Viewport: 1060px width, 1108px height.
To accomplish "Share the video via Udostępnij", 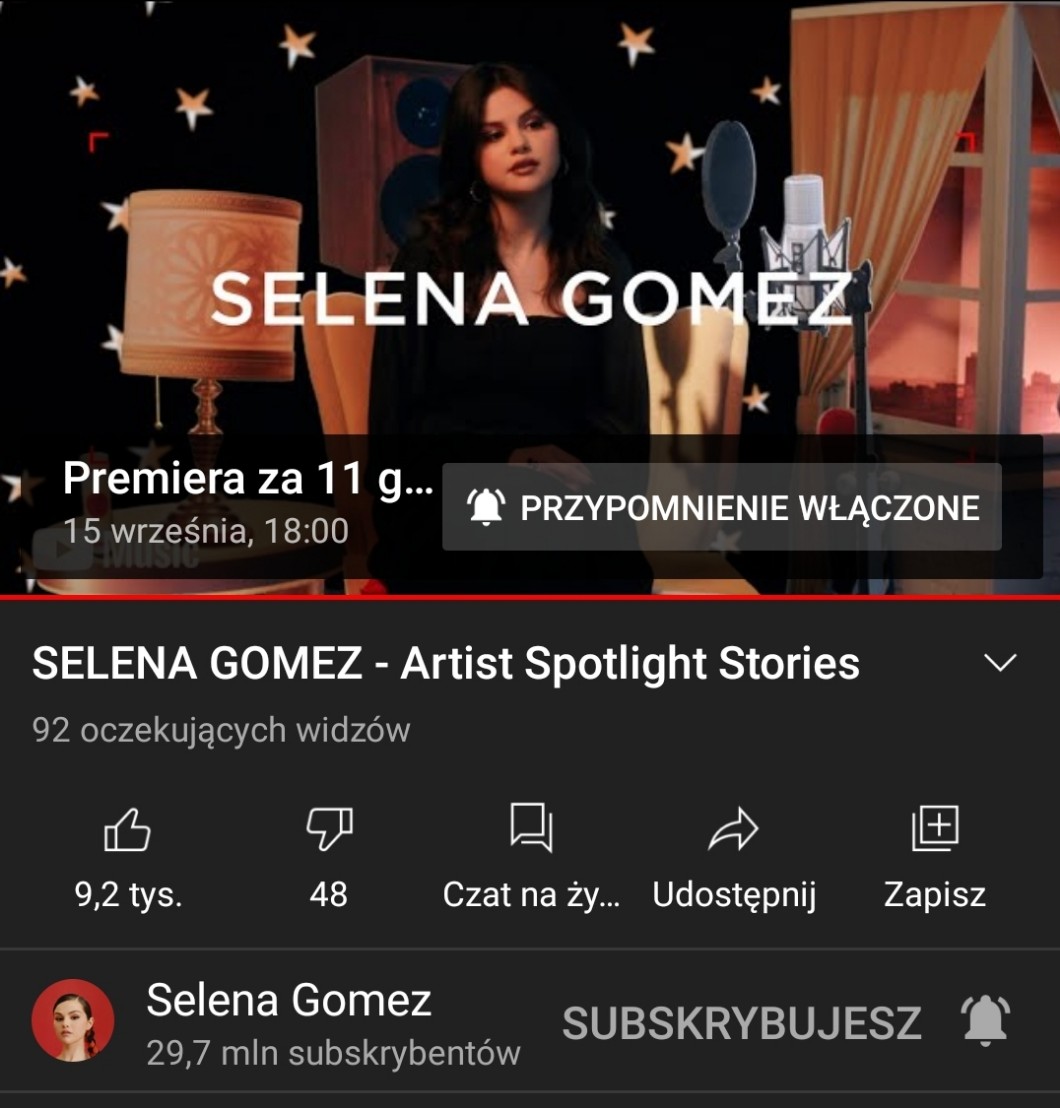I will [734, 857].
